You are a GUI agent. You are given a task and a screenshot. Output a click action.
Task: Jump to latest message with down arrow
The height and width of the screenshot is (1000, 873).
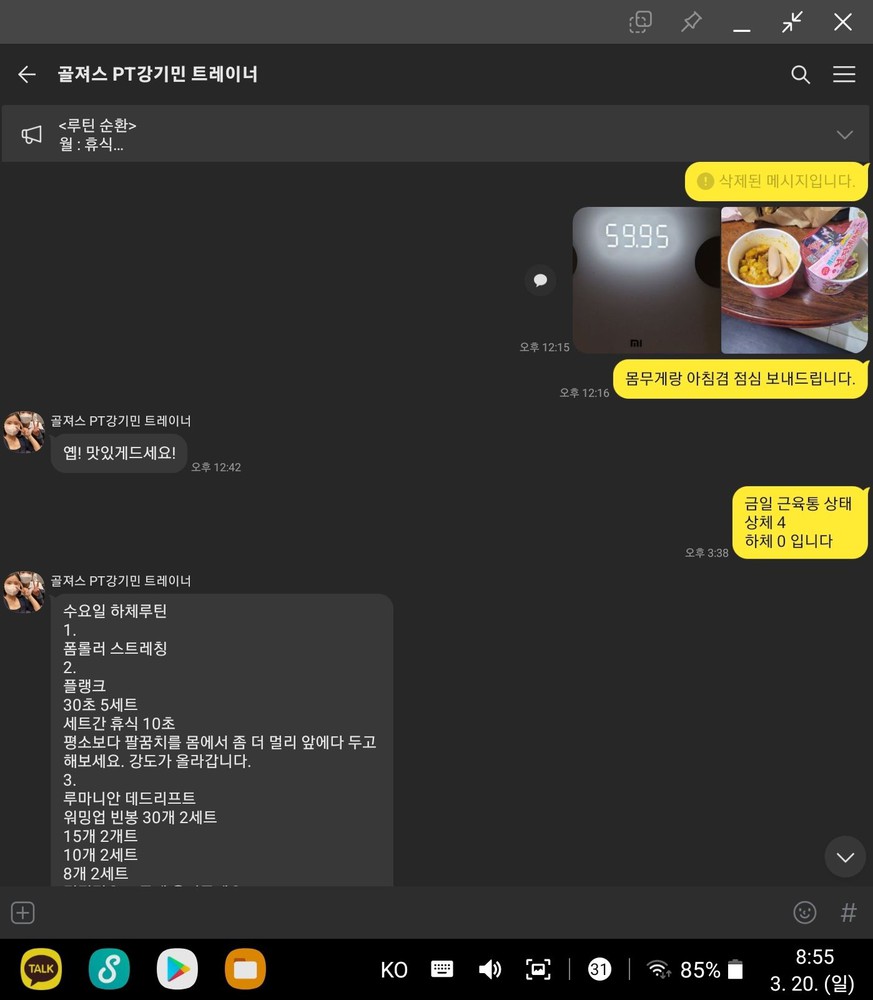pos(845,857)
